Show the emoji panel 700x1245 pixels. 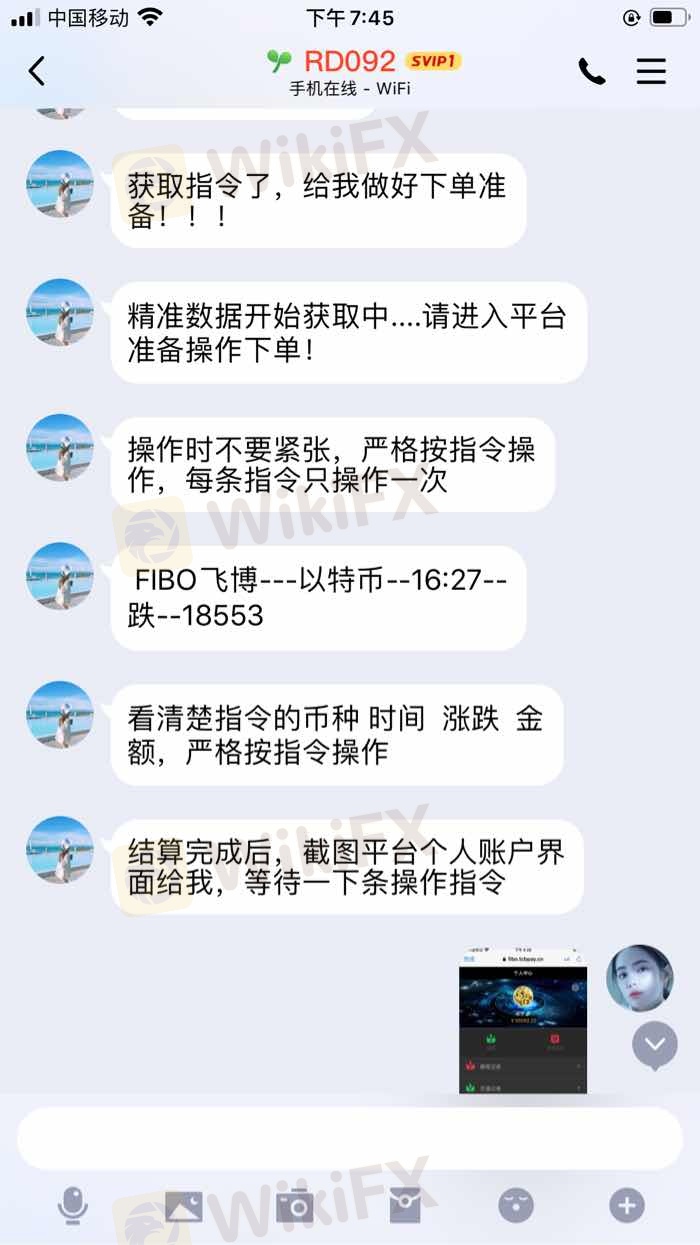coord(516,1206)
